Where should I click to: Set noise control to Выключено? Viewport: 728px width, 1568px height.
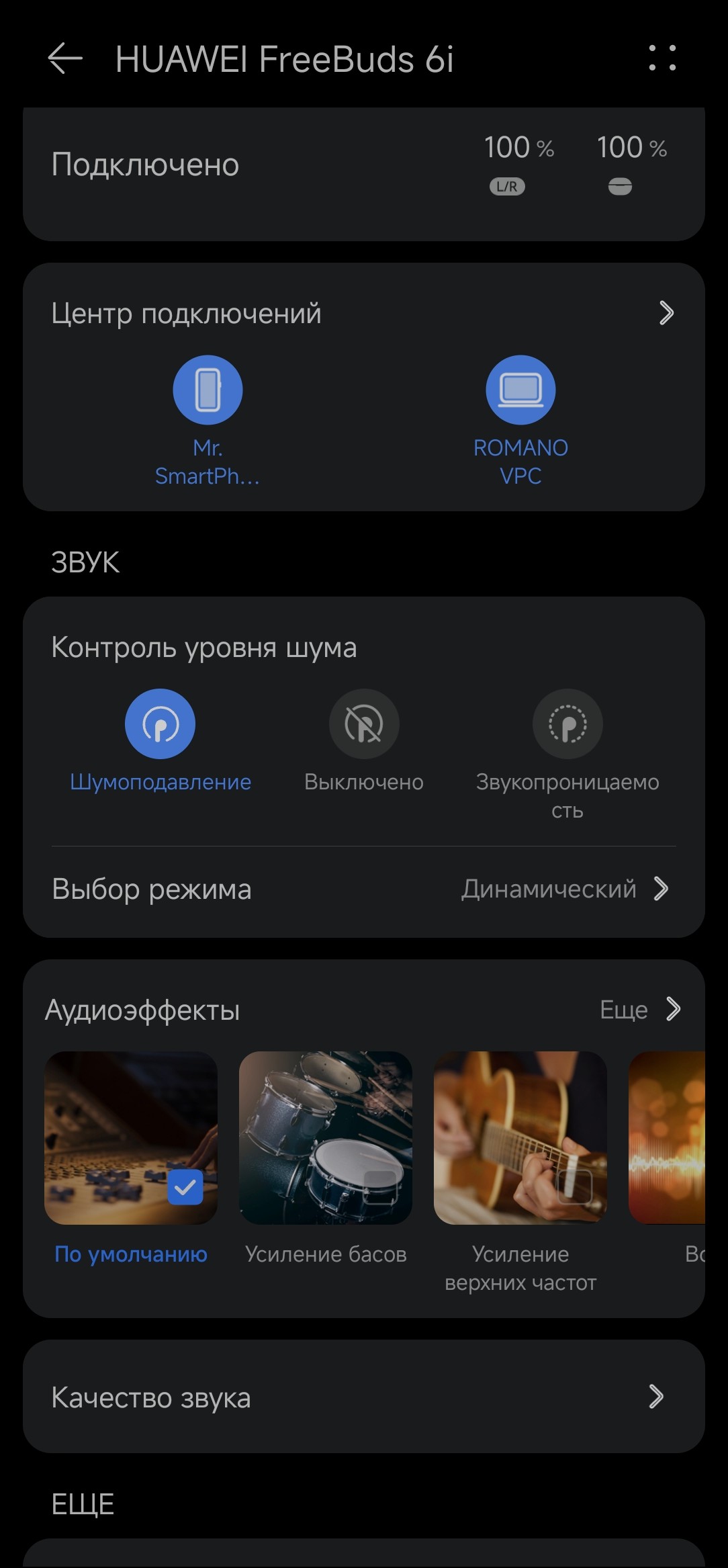pos(364,724)
